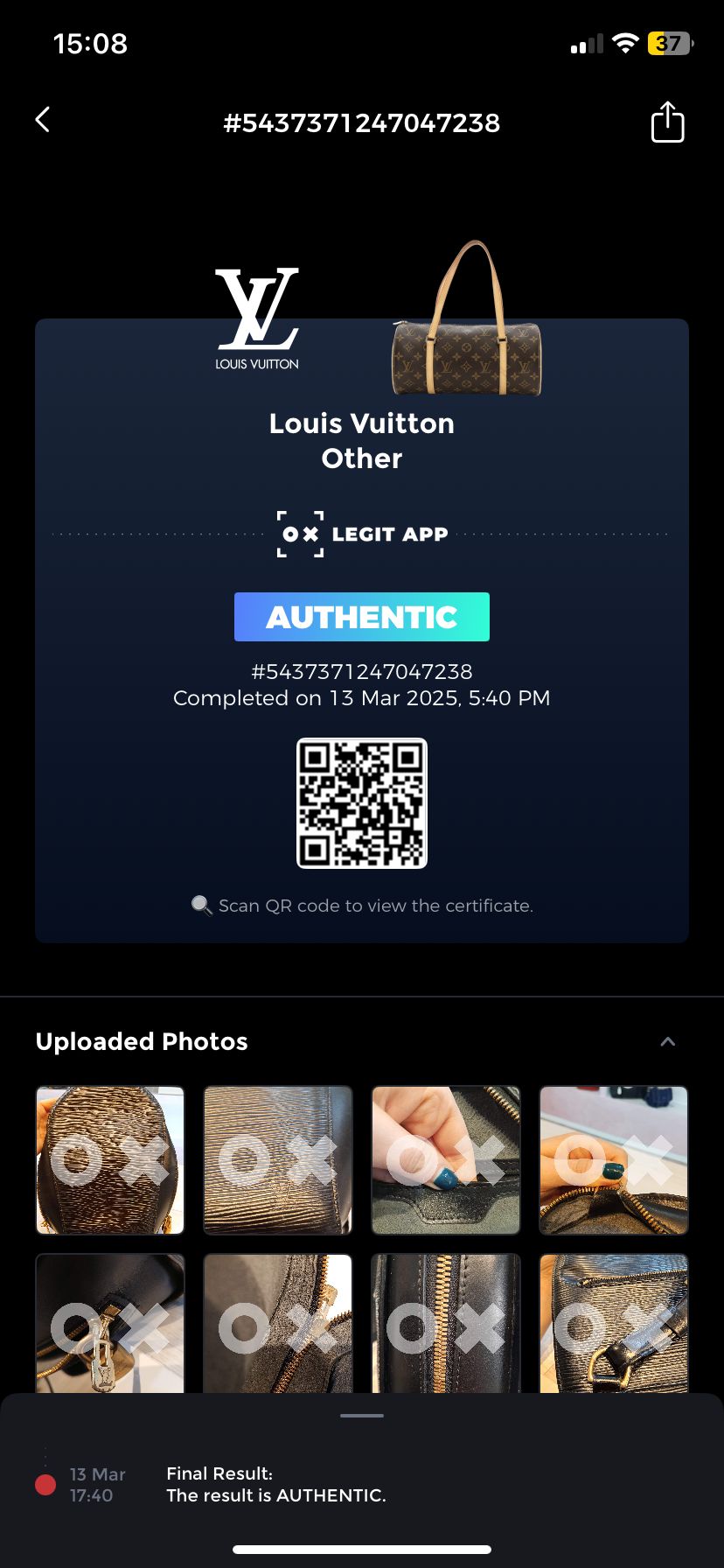
Task: Collapse the Uploaded Photos section
Action: click(667, 1041)
